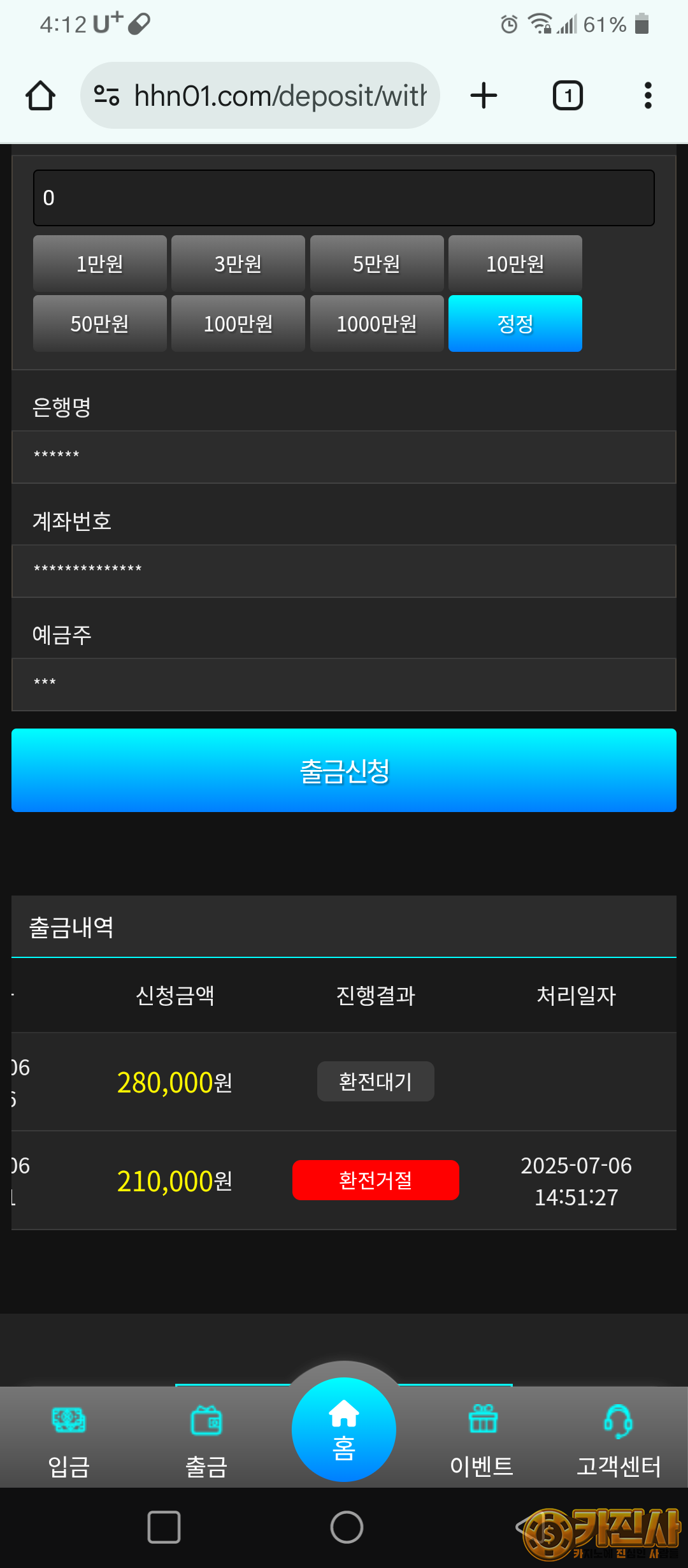
Task: Show the open tabs switcher
Action: 568,96
